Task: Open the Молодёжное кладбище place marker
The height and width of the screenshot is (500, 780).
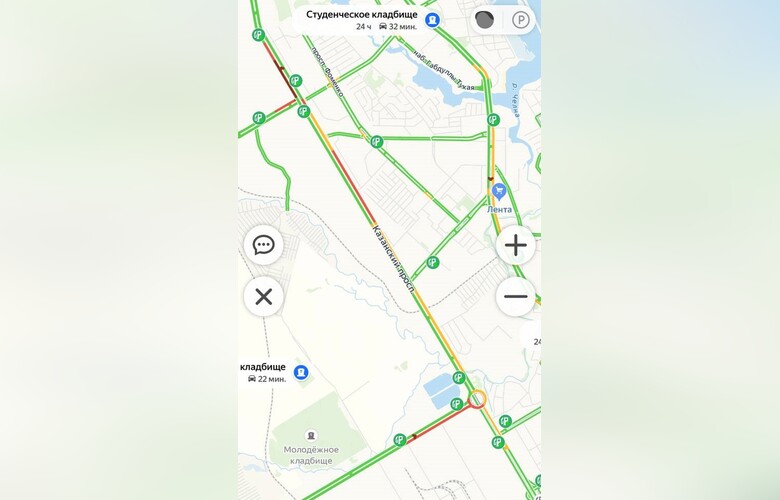Action: [311, 436]
